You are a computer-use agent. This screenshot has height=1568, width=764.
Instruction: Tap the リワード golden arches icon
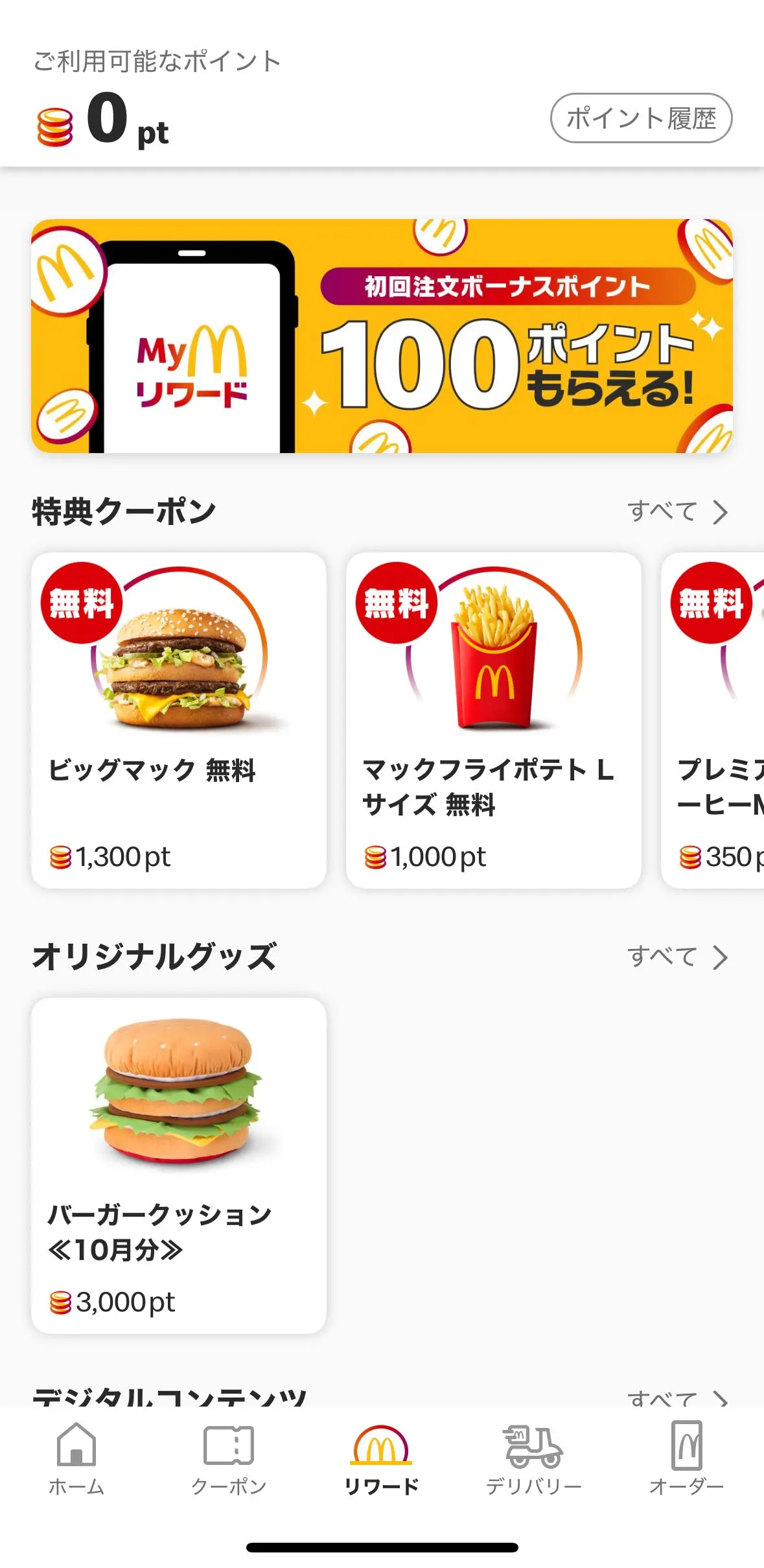[382, 1462]
